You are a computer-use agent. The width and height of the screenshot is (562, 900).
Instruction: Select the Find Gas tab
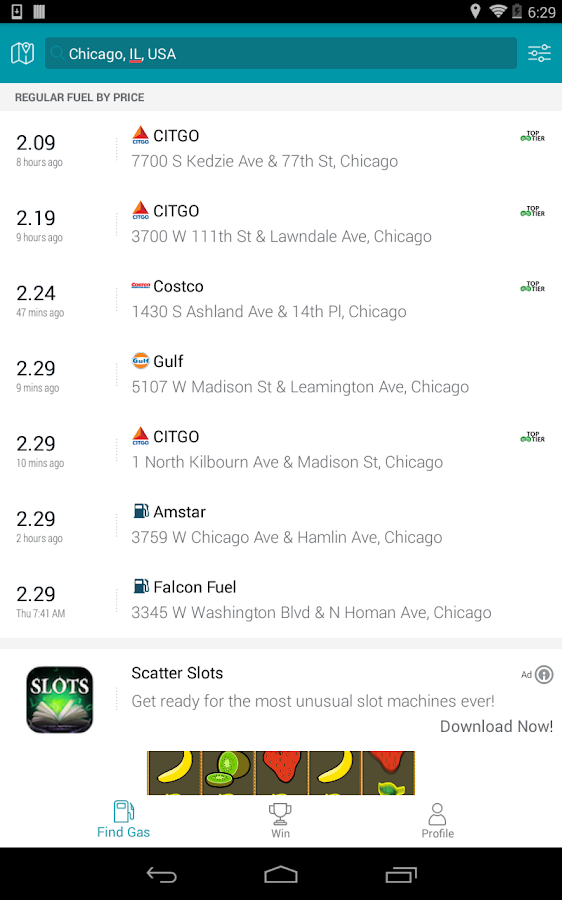tap(123, 820)
